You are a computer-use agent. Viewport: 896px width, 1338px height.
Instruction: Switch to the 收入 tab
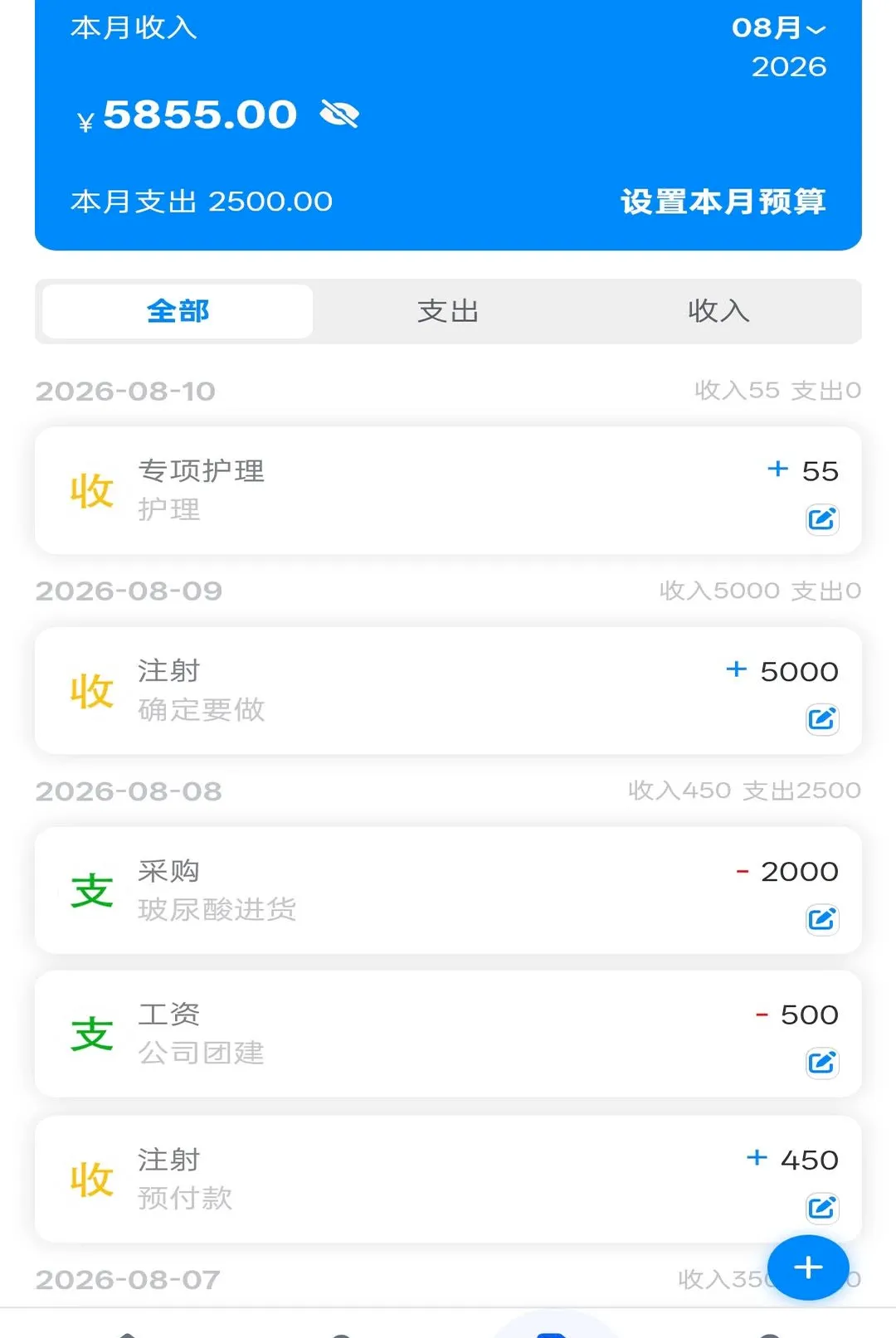[x=718, y=311]
